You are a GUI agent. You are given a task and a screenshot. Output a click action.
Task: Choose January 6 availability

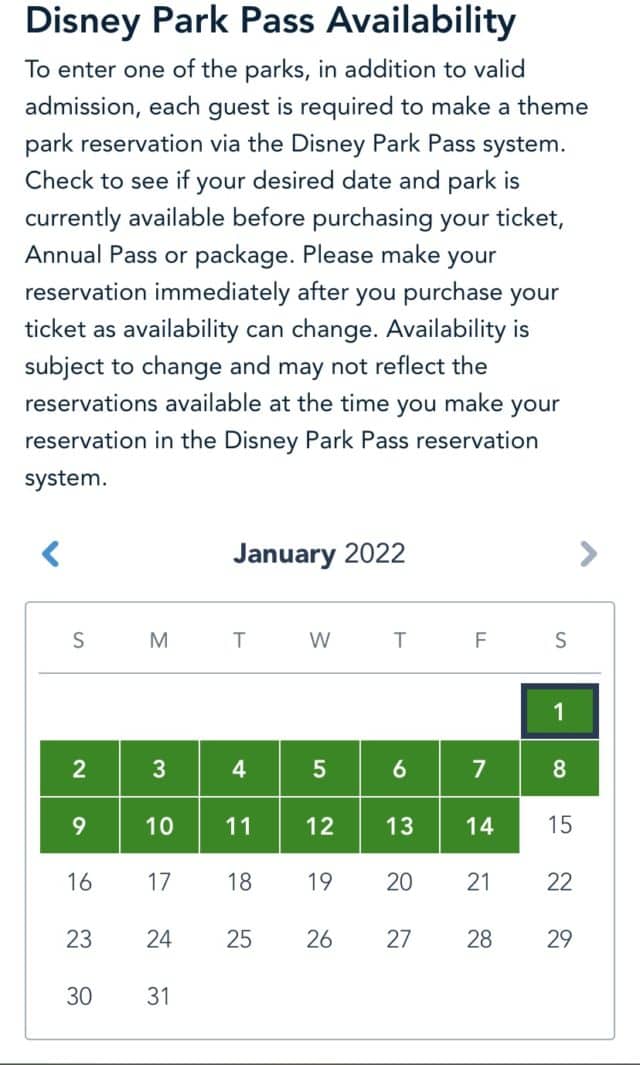[x=399, y=768]
